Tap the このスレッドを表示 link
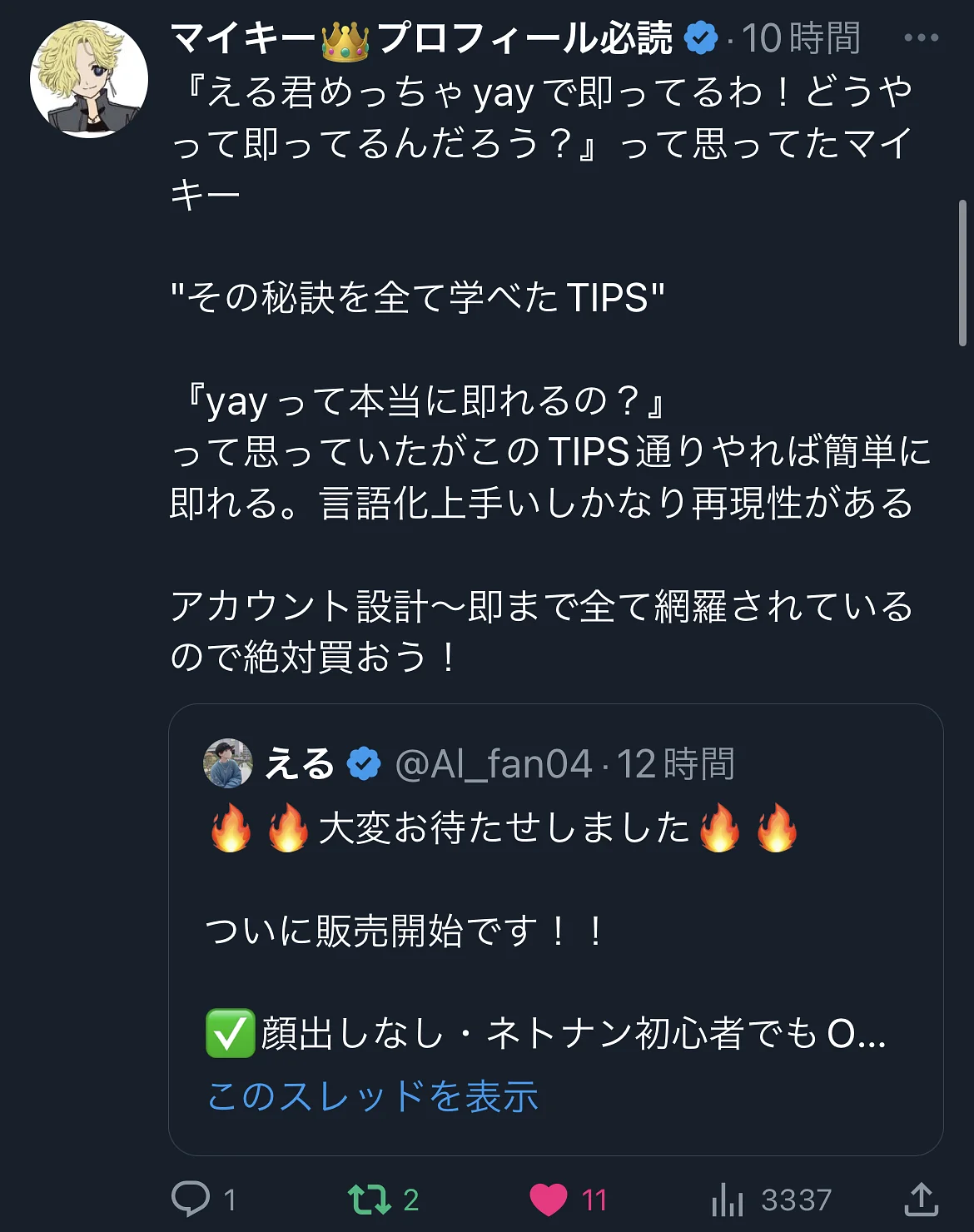 click(372, 1096)
